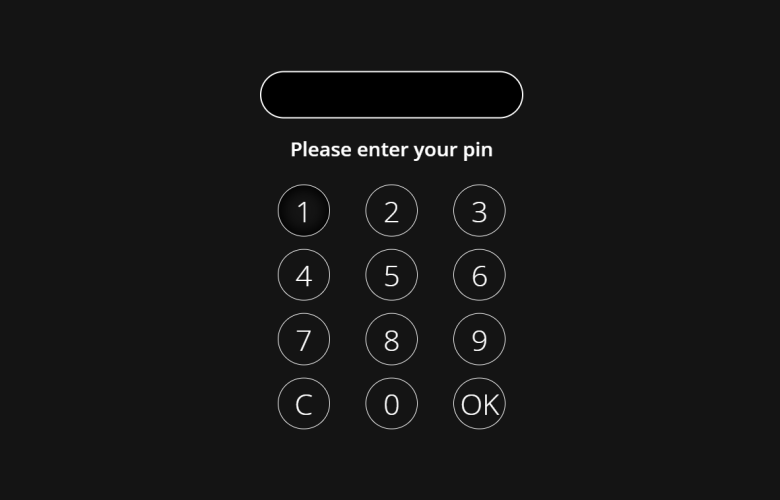
Task: Enter digit 9 on the keypad
Action: (x=479, y=340)
